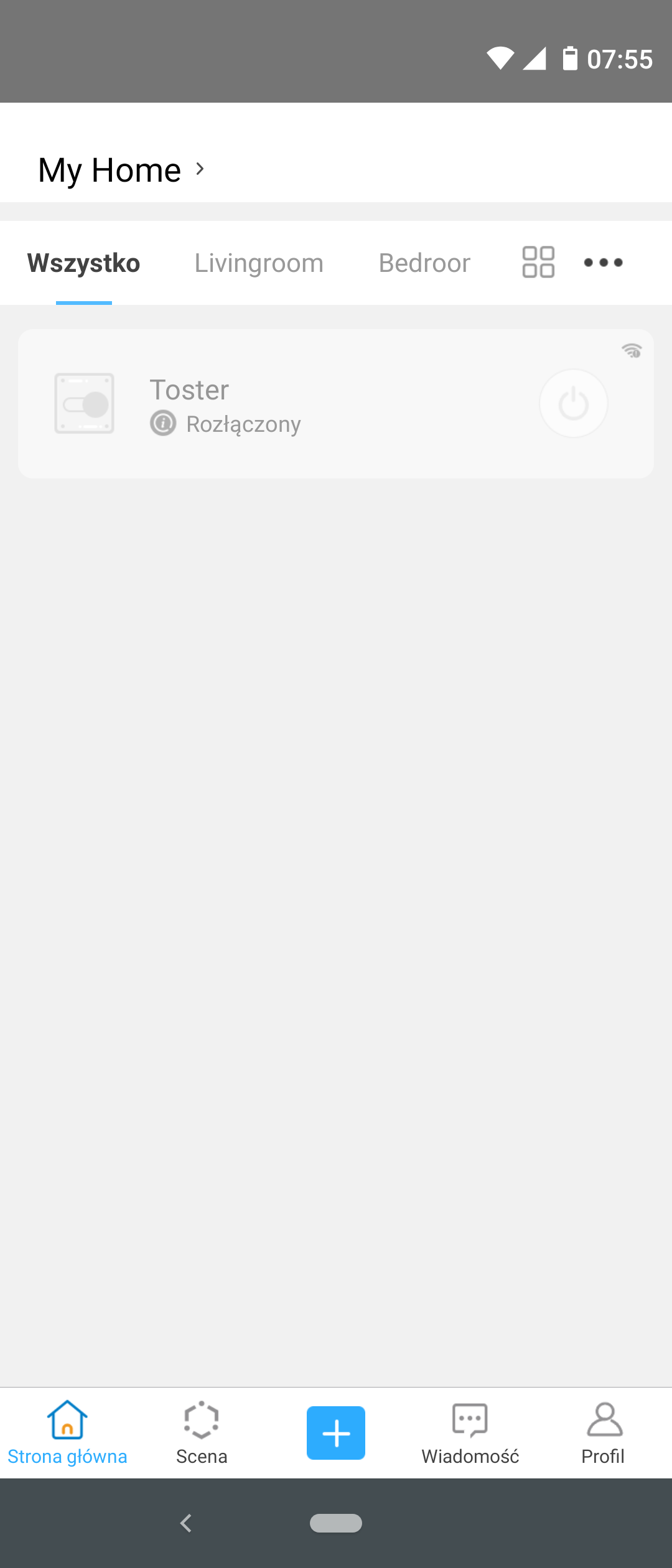
Task: Open the three-dot overflow menu
Action: pos(603,263)
